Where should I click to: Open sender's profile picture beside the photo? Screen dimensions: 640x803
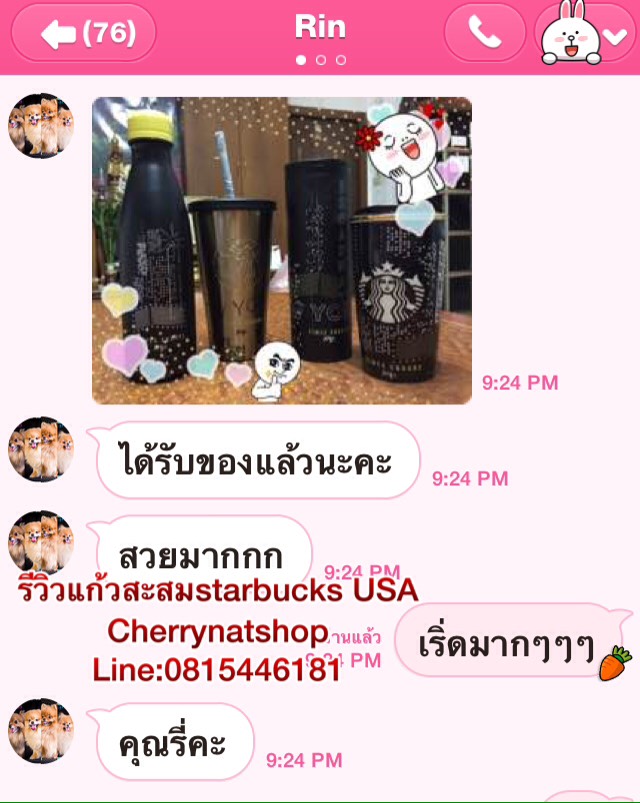(x=41, y=126)
